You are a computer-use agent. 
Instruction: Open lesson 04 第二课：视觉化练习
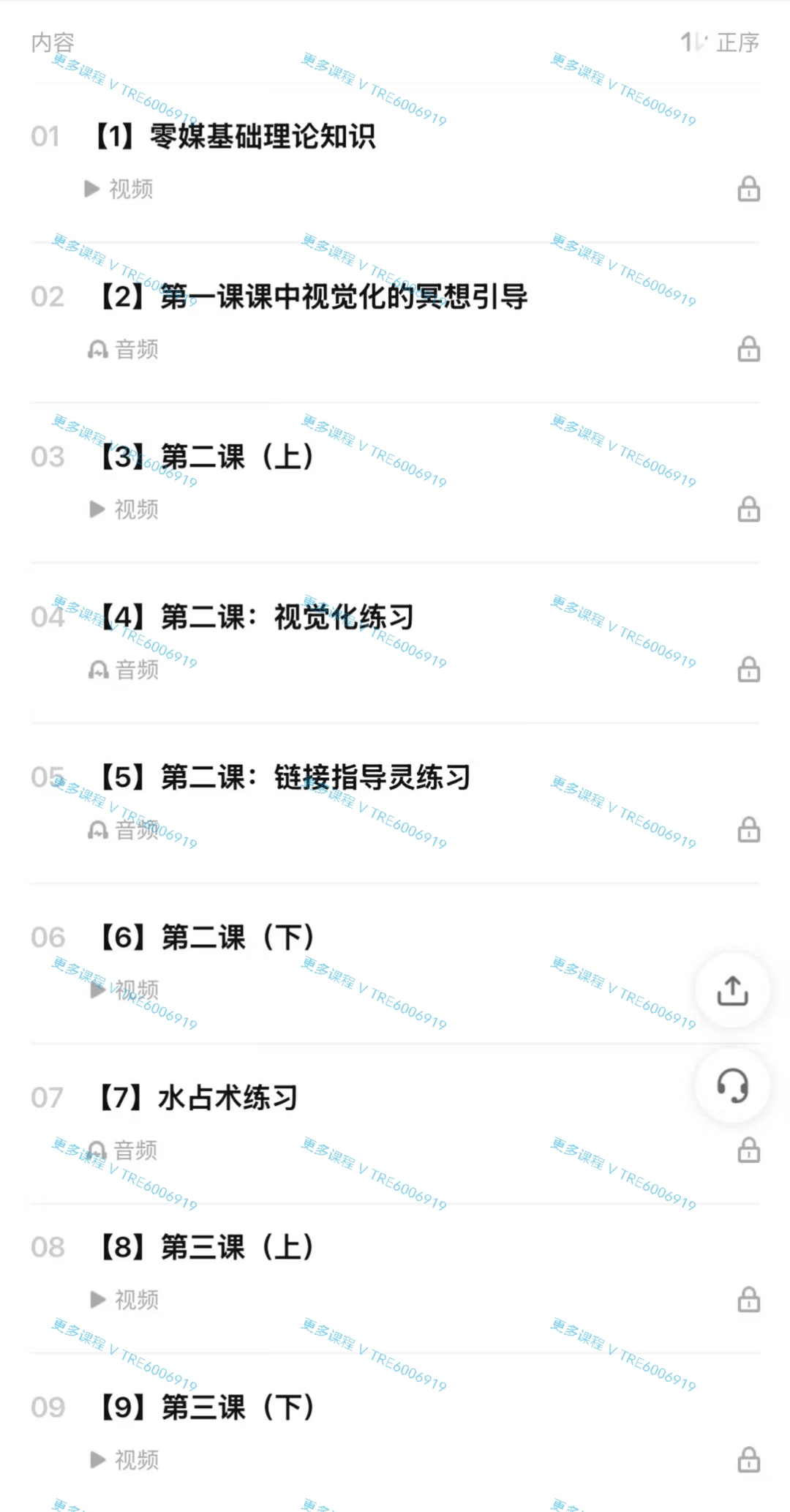point(395,643)
